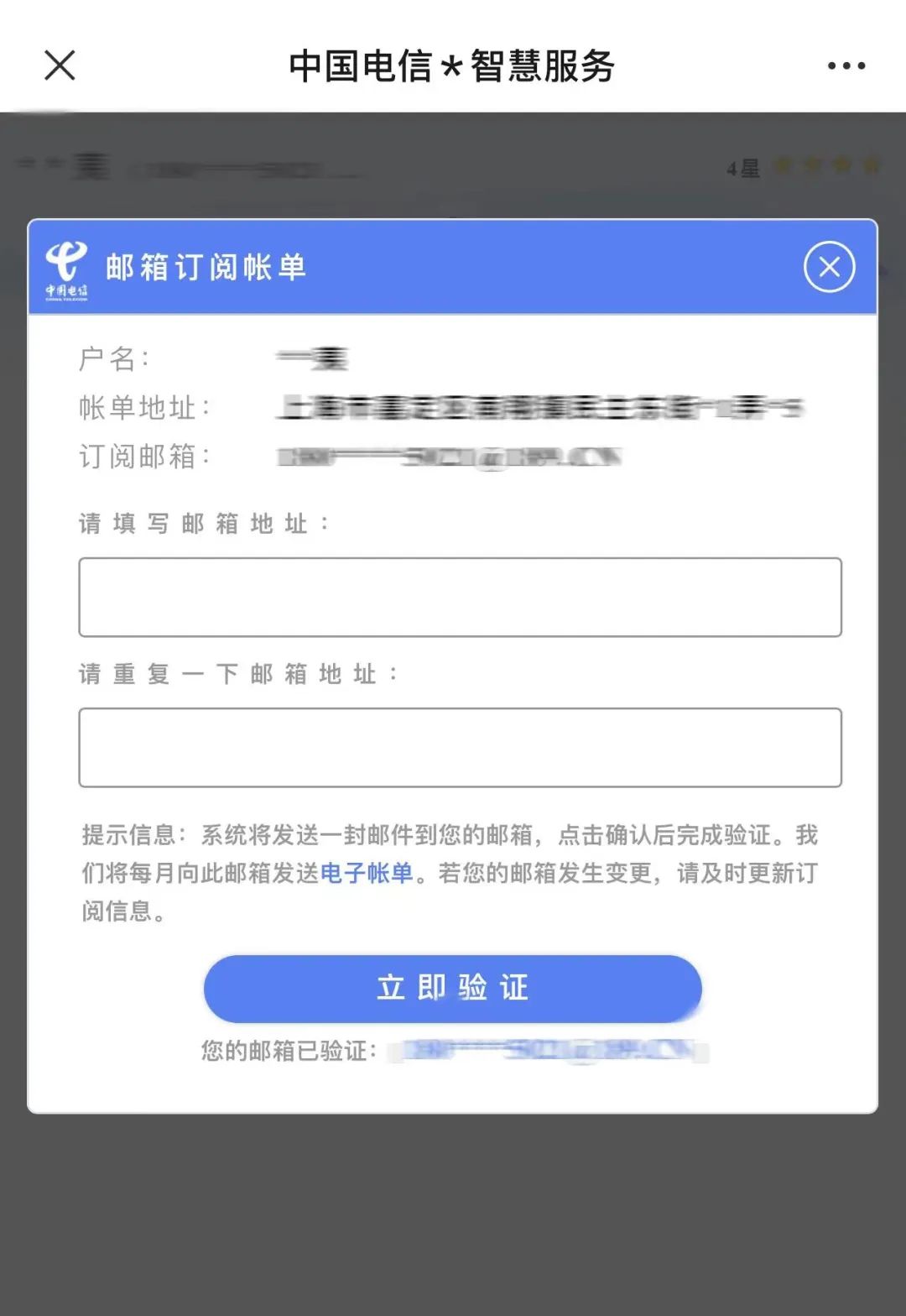The height and width of the screenshot is (1316, 906).
Task: Click the second star beside 4星
Action: click(x=812, y=165)
